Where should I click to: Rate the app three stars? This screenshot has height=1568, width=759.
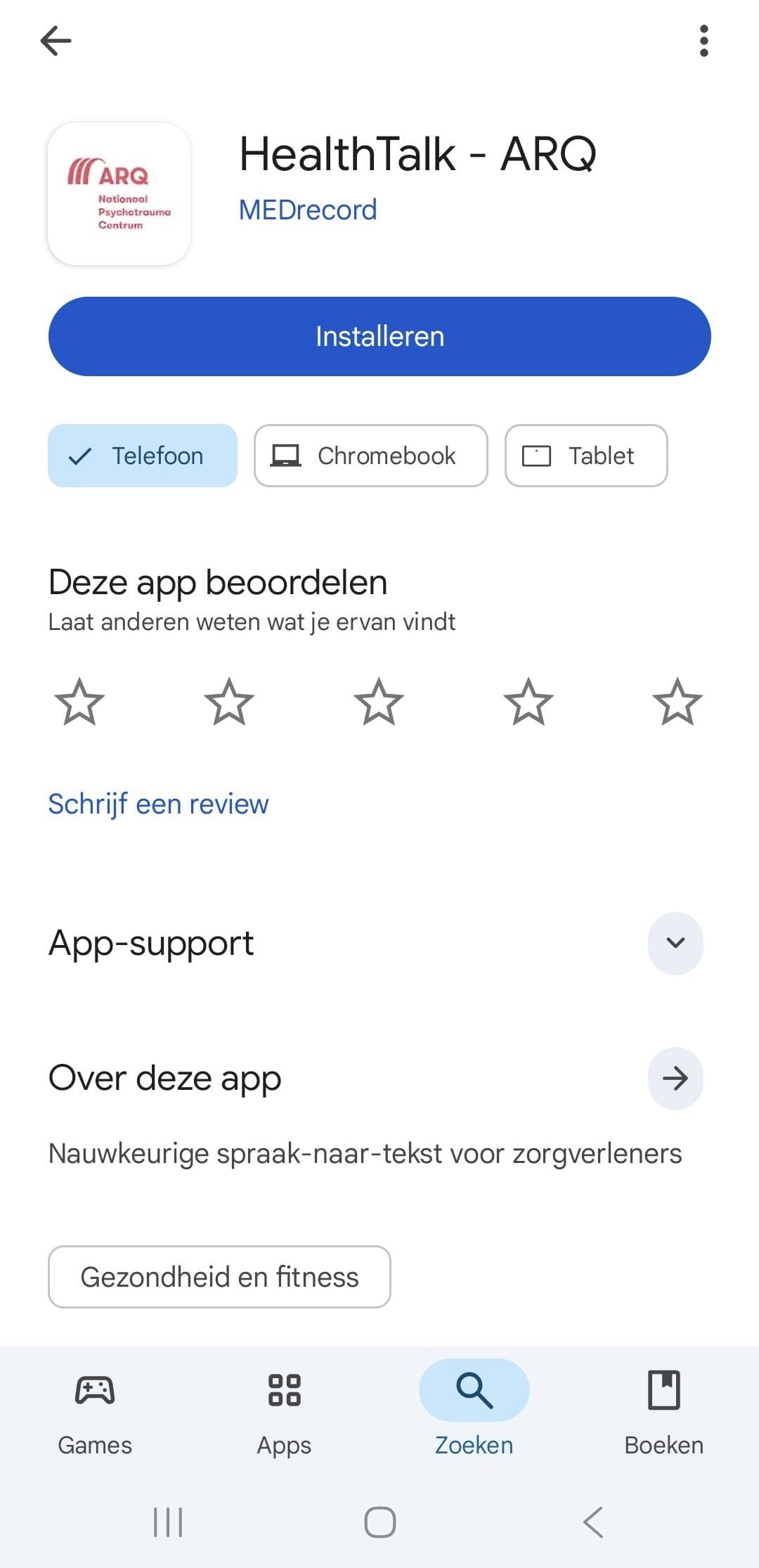[379, 702]
